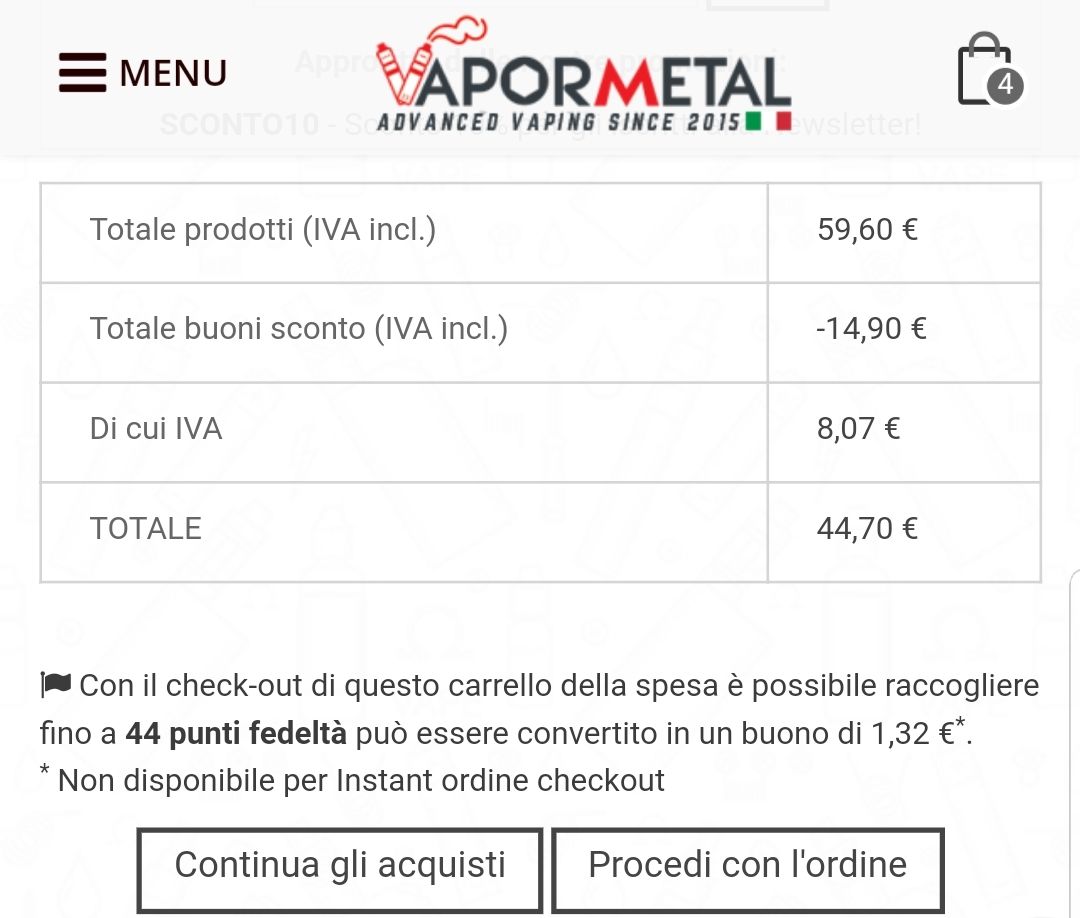Screen dimensions: 1080x918
Task: Open the MENU hamburger button
Action: coord(143,72)
